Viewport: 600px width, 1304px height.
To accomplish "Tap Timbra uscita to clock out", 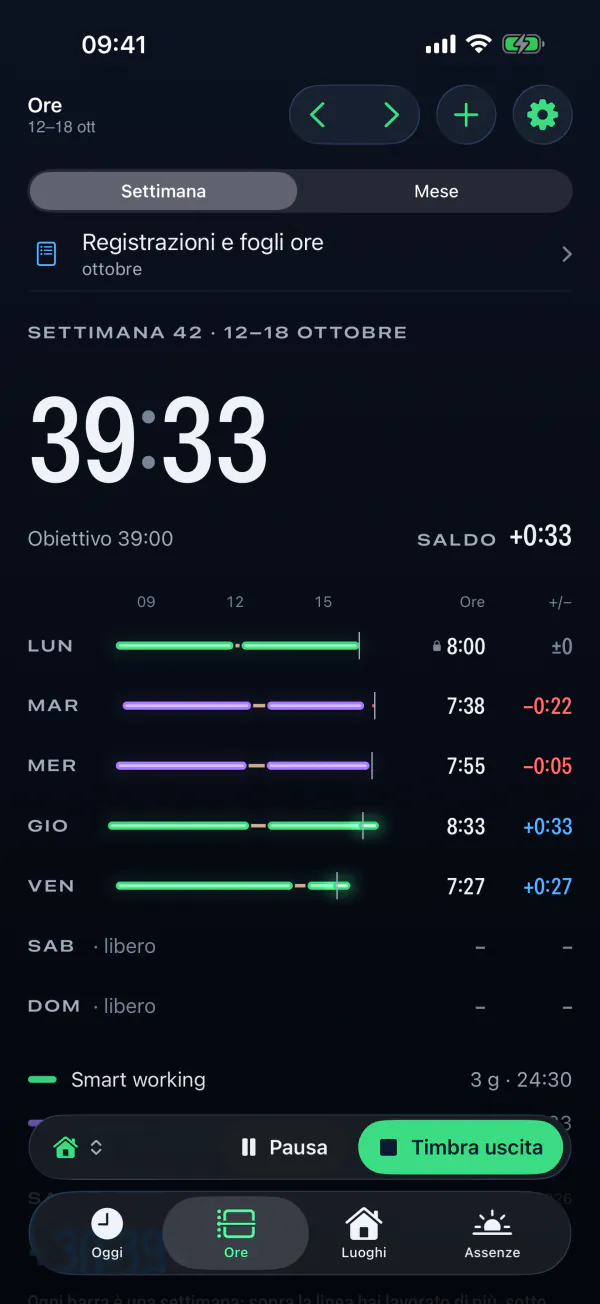I will tap(461, 1147).
